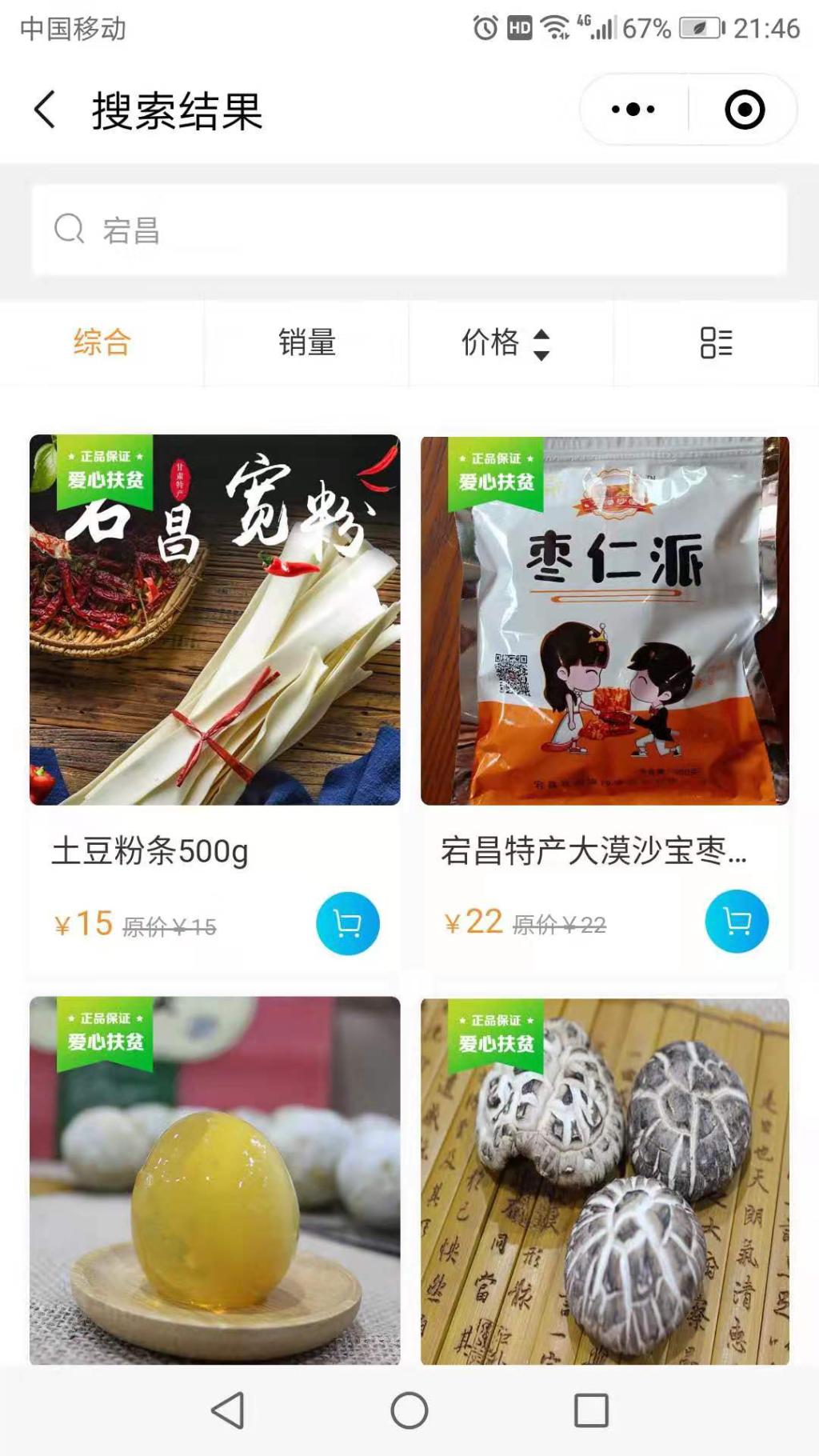This screenshot has height=1456, width=819.
Task: Add 宕昌特产大漠沙宝枣 to the cart
Action: 737,922
